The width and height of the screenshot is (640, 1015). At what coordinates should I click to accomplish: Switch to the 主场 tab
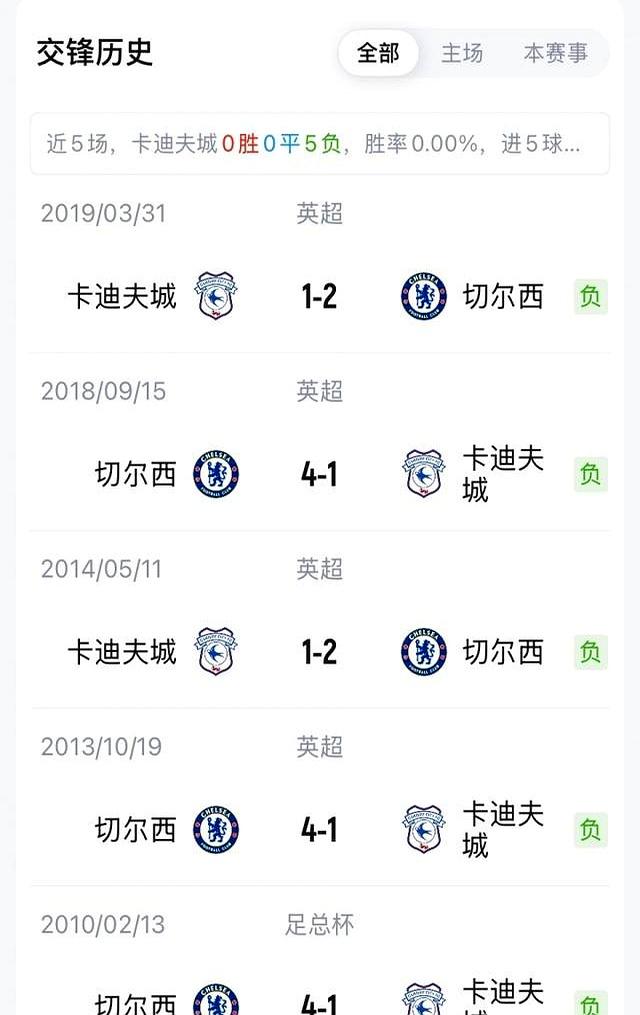coord(462,53)
